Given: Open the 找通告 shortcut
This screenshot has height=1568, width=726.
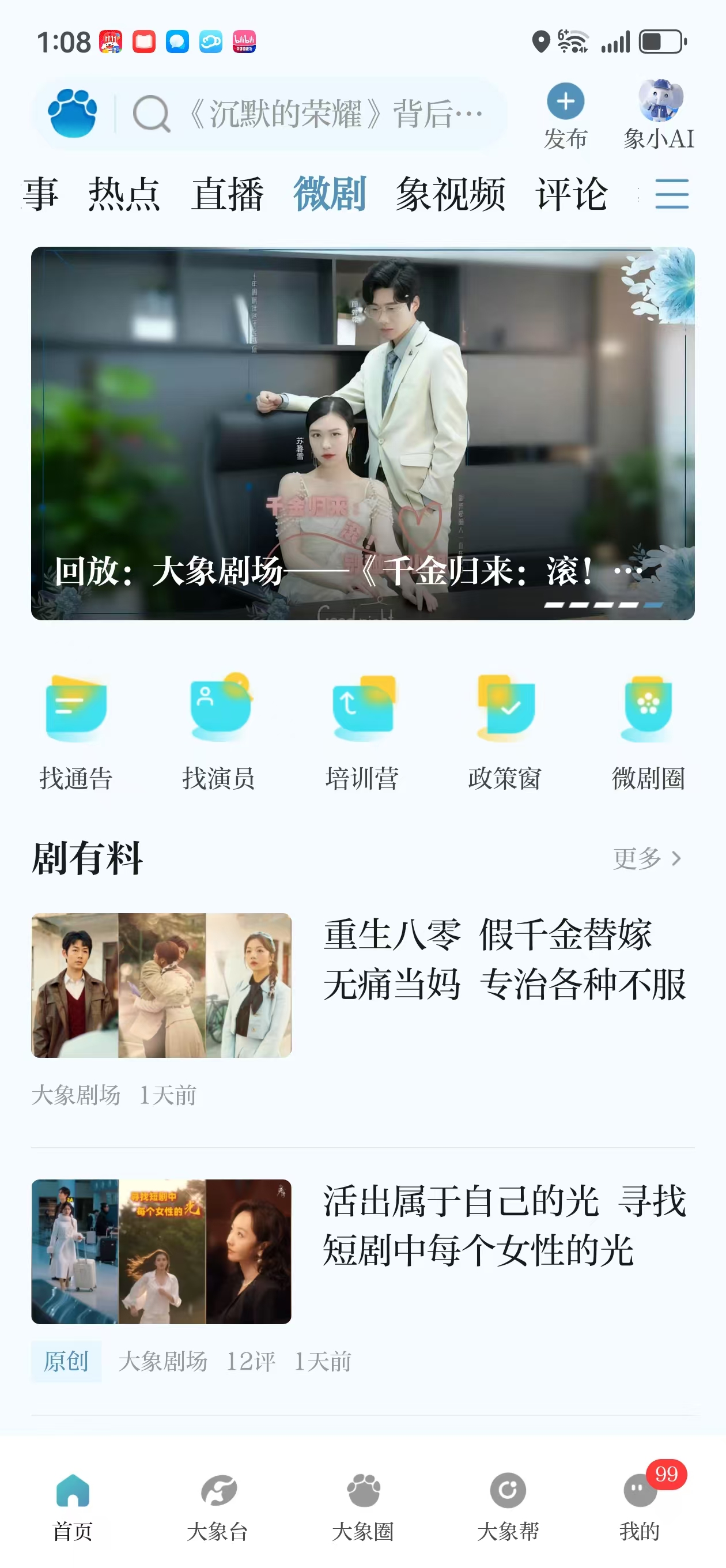Looking at the screenshot, I should tap(76, 732).
